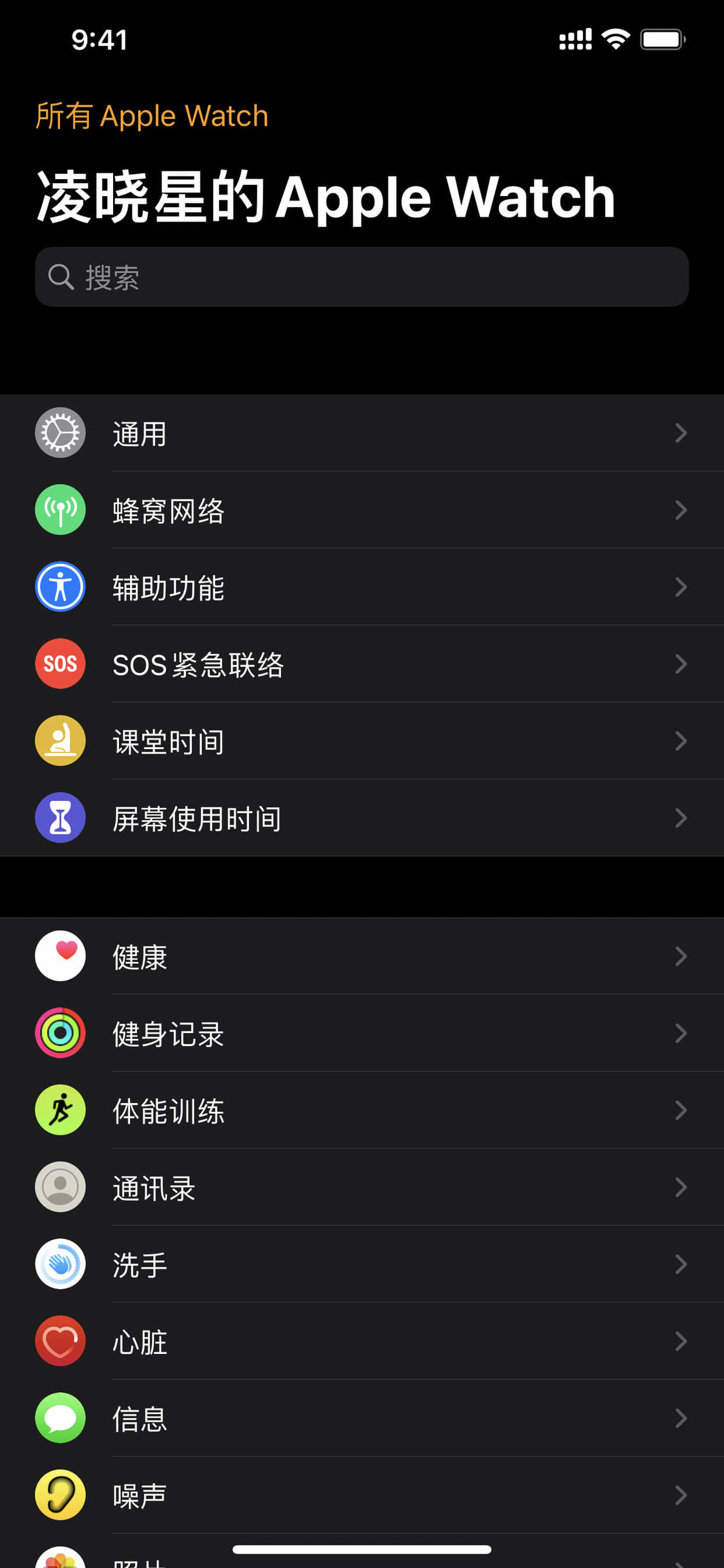Screen dimensions: 724x1568
Task: Tap the green 体能训练 runner icon
Action: click(x=60, y=1111)
